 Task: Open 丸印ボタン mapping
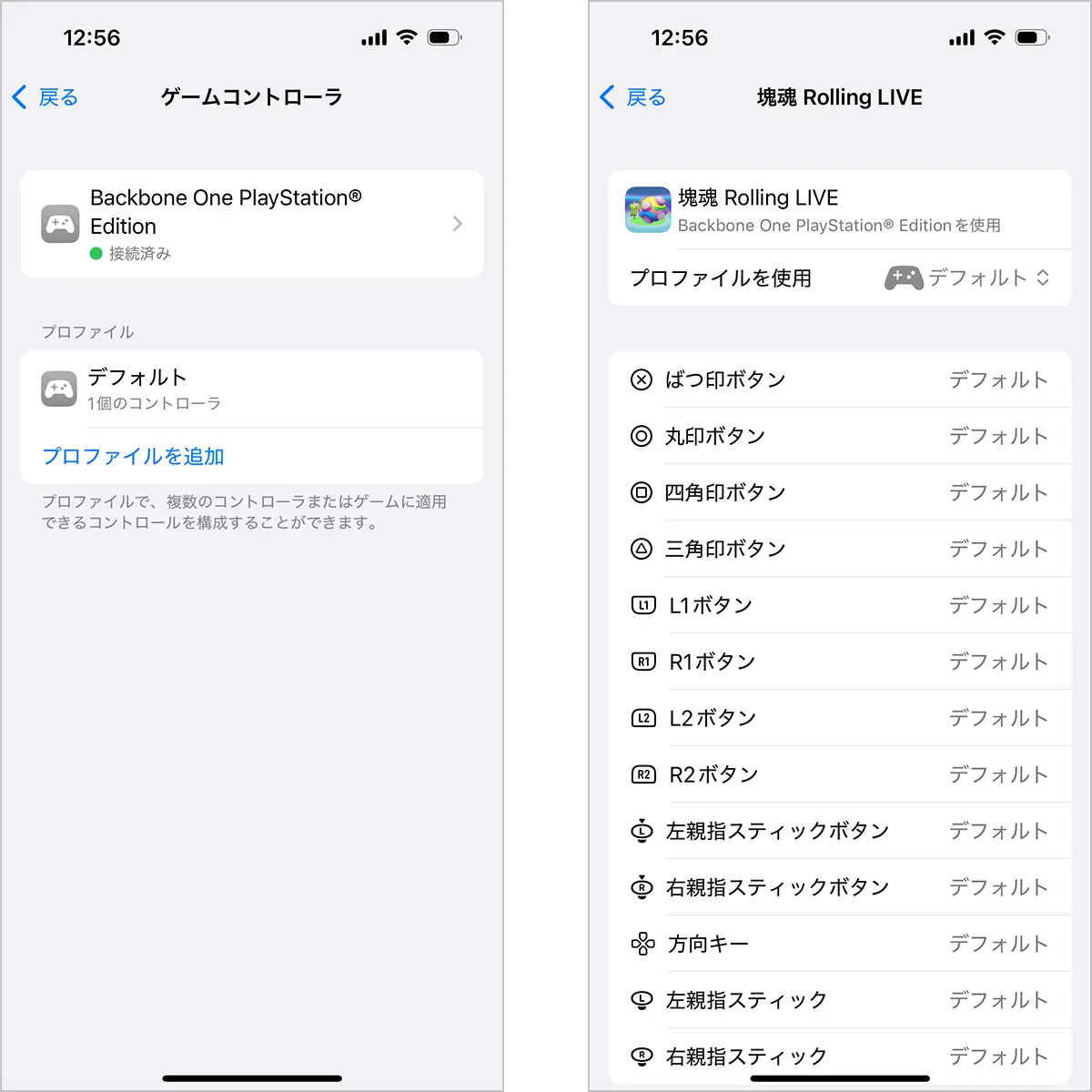(839, 436)
